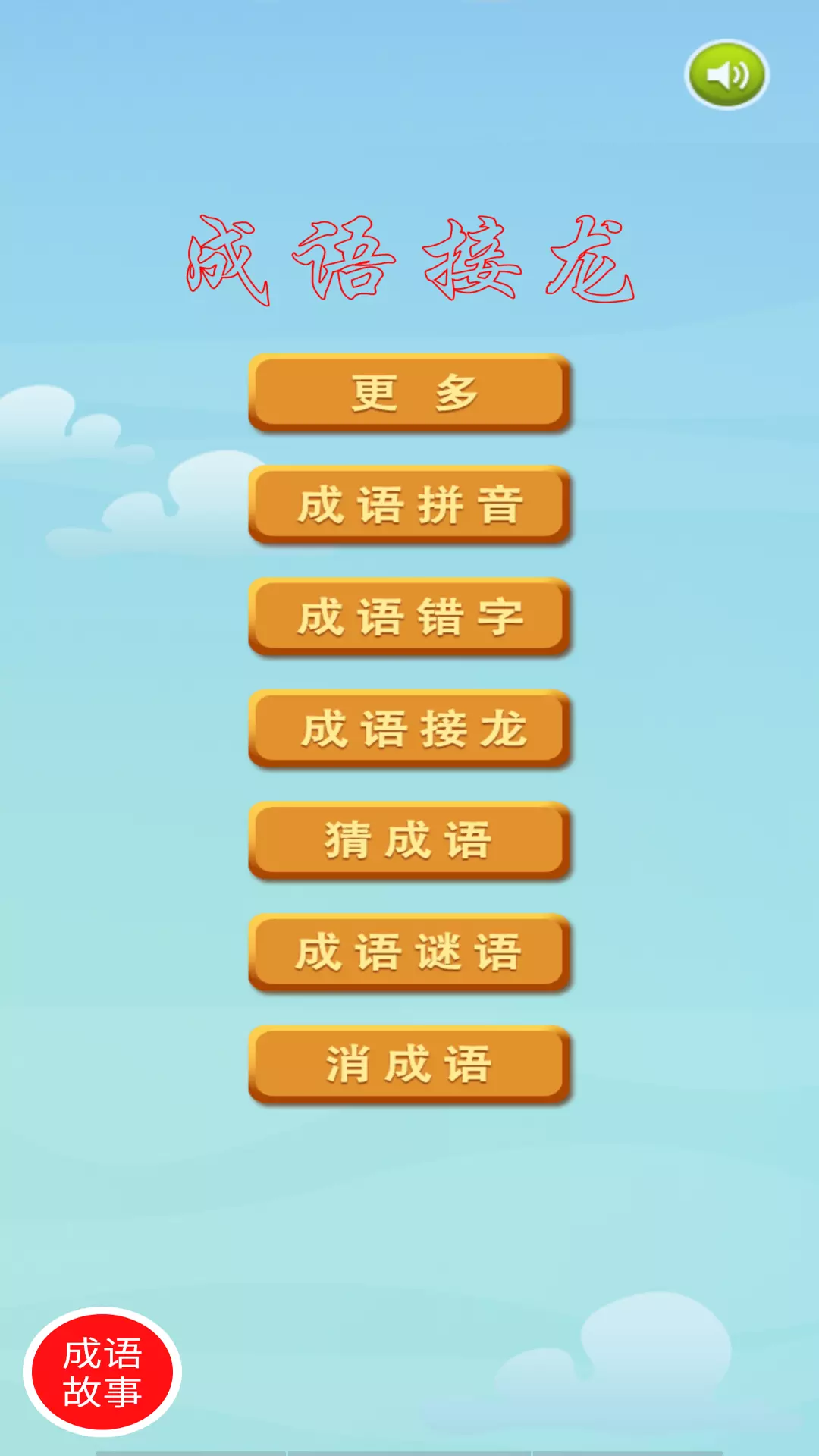Launch the 消成语 game
Screen dimensions: 819x1456
[x=409, y=1065]
